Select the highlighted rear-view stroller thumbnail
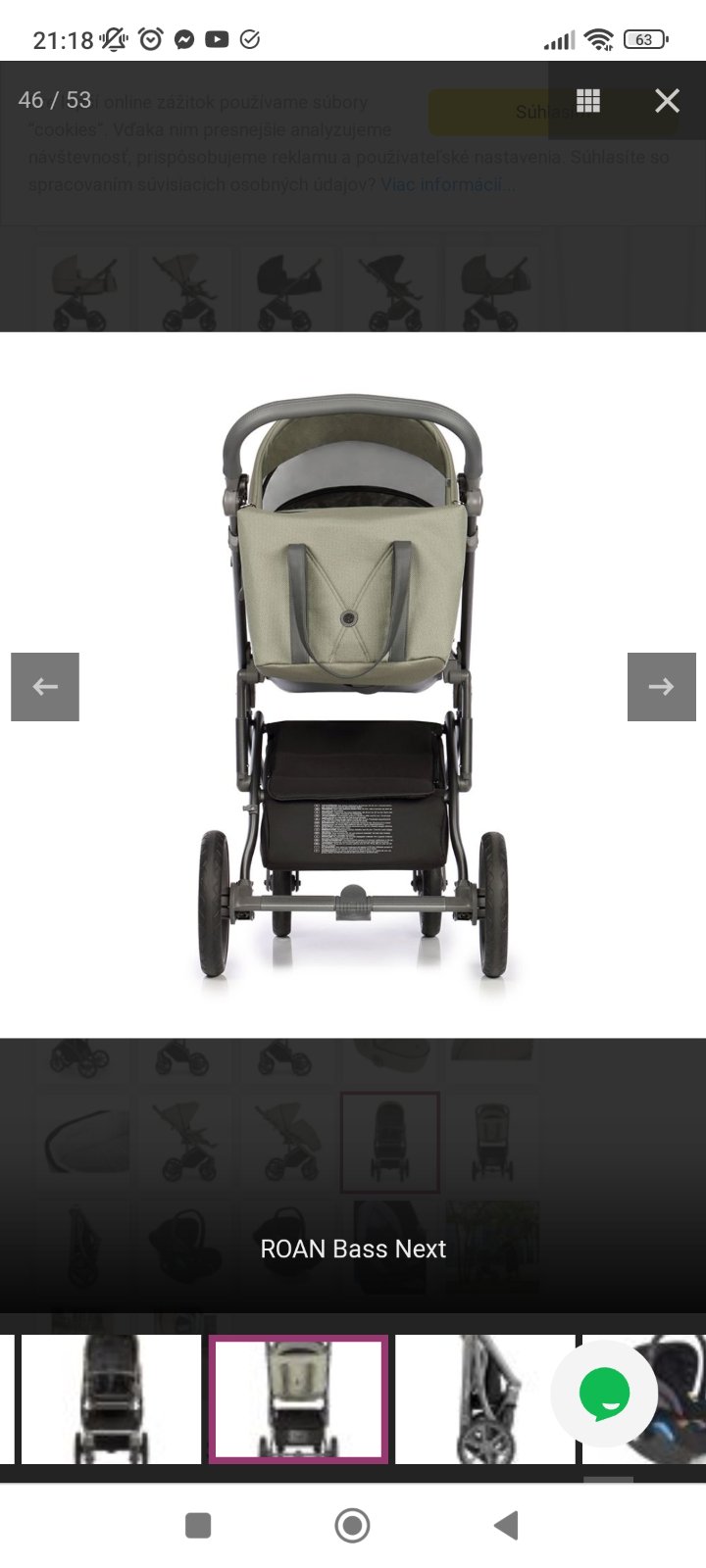The width and height of the screenshot is (706, 1568). coord(298,1399)
